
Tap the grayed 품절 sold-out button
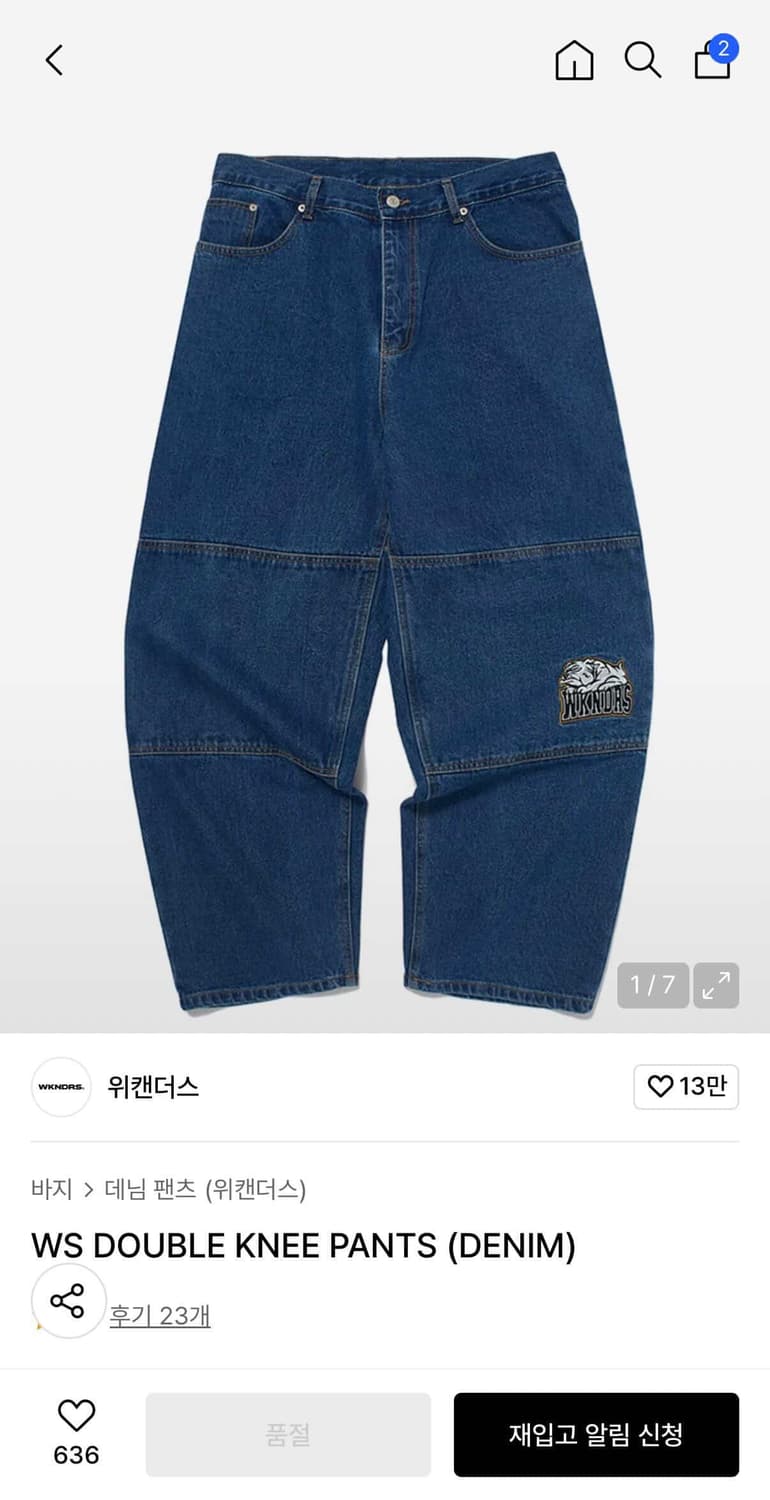pyautogui.click(x=287, y=1434)
